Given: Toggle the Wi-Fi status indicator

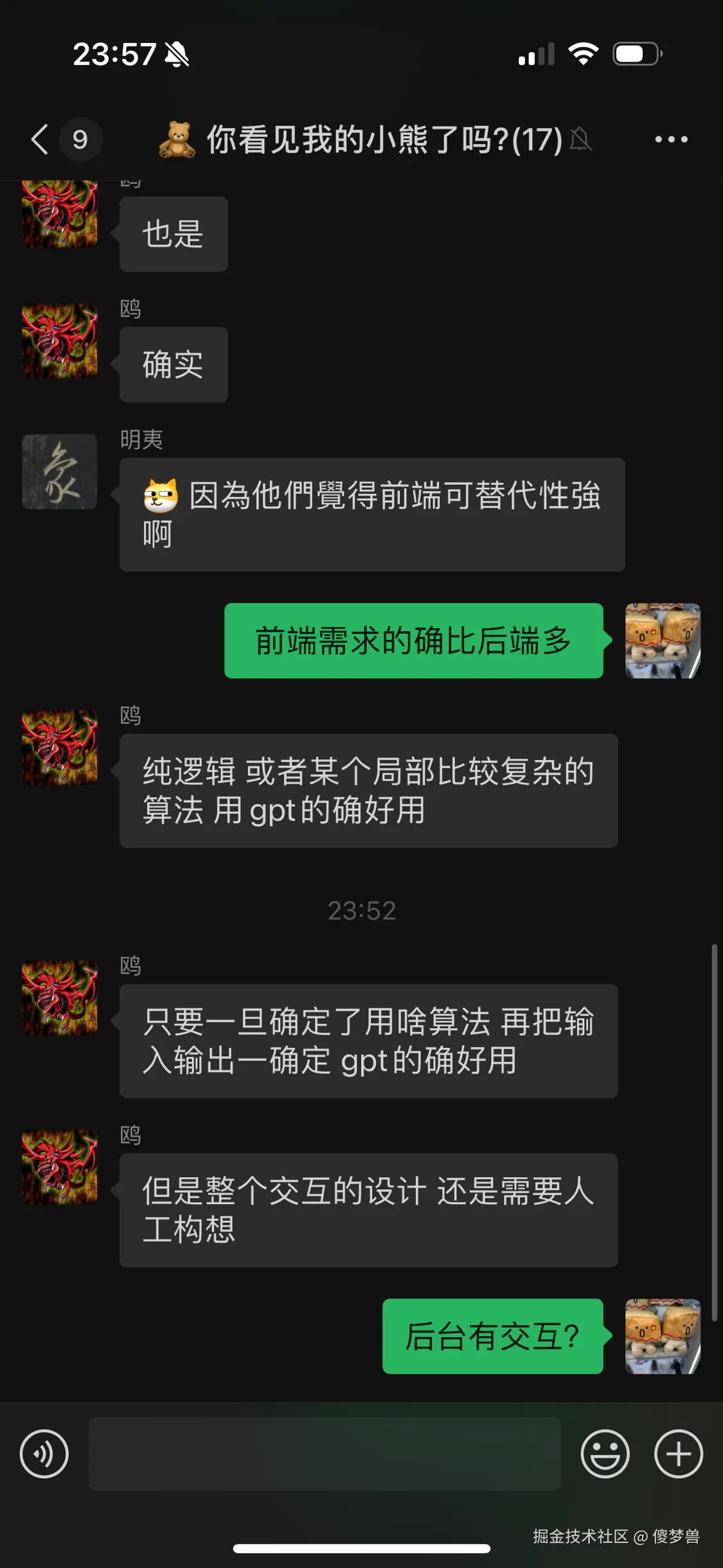Looking at the screenshot, I should pyautogui.click(x=582, y=55).
